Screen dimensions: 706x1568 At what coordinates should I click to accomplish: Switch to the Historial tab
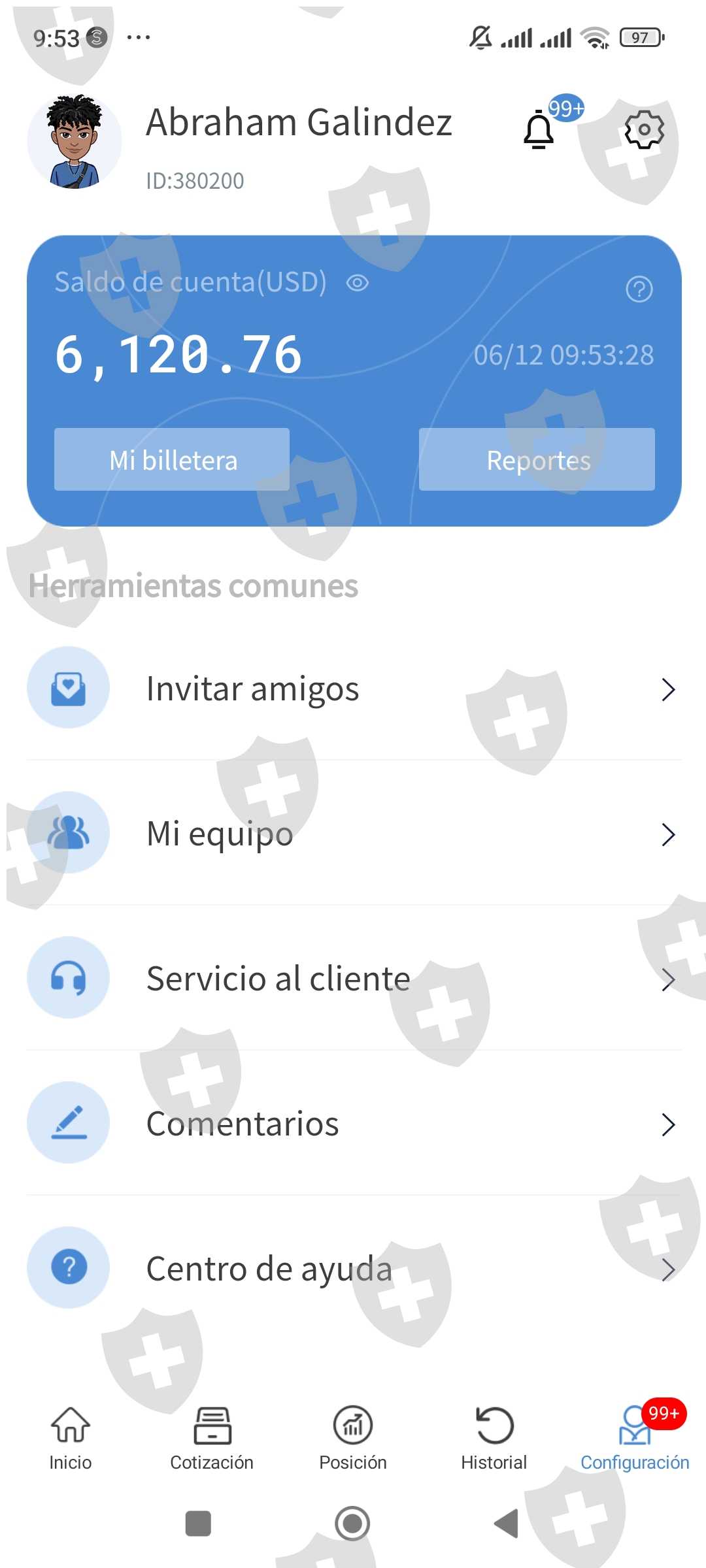tap(494, 1438)
